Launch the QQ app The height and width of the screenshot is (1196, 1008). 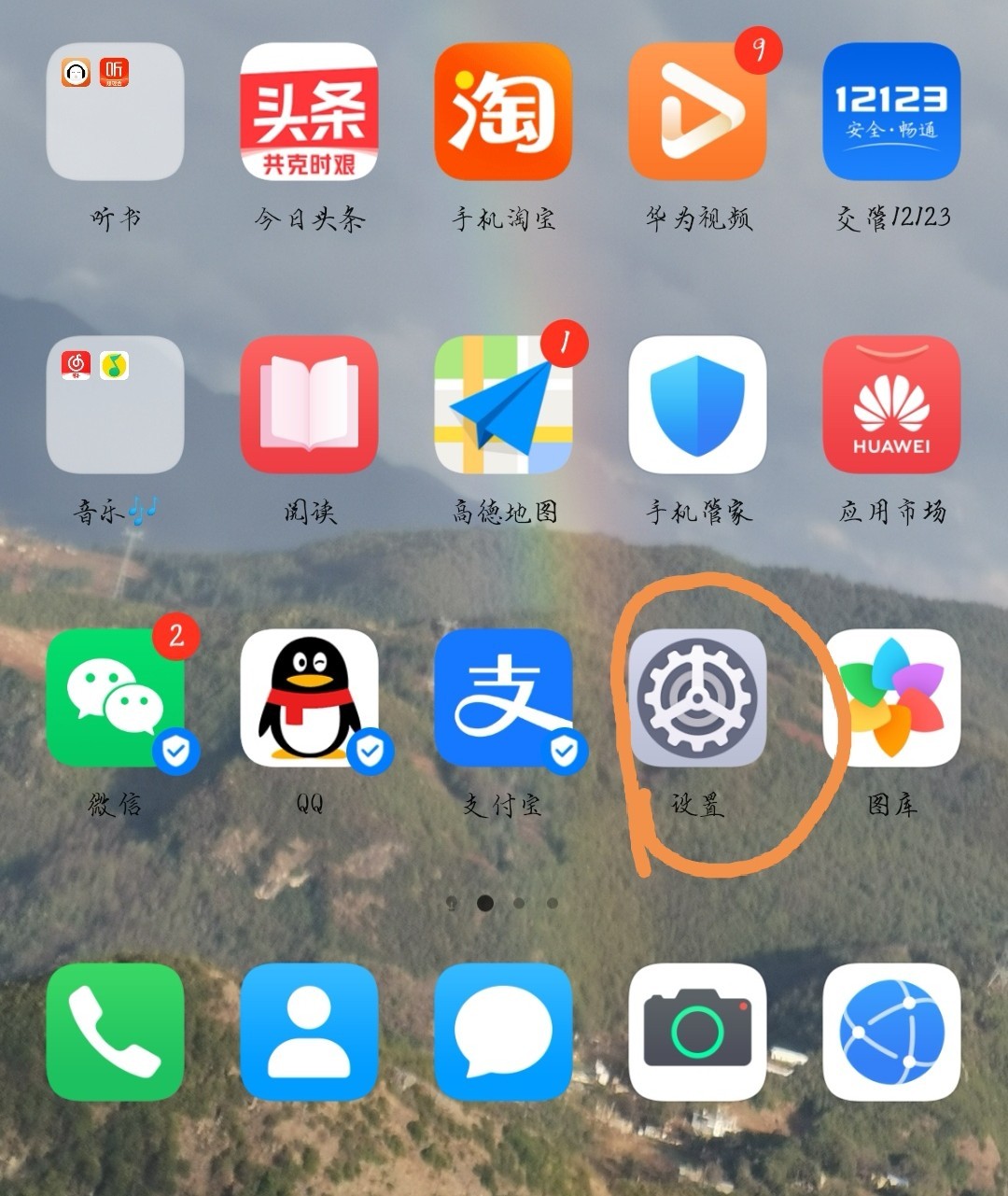point(309,697)
